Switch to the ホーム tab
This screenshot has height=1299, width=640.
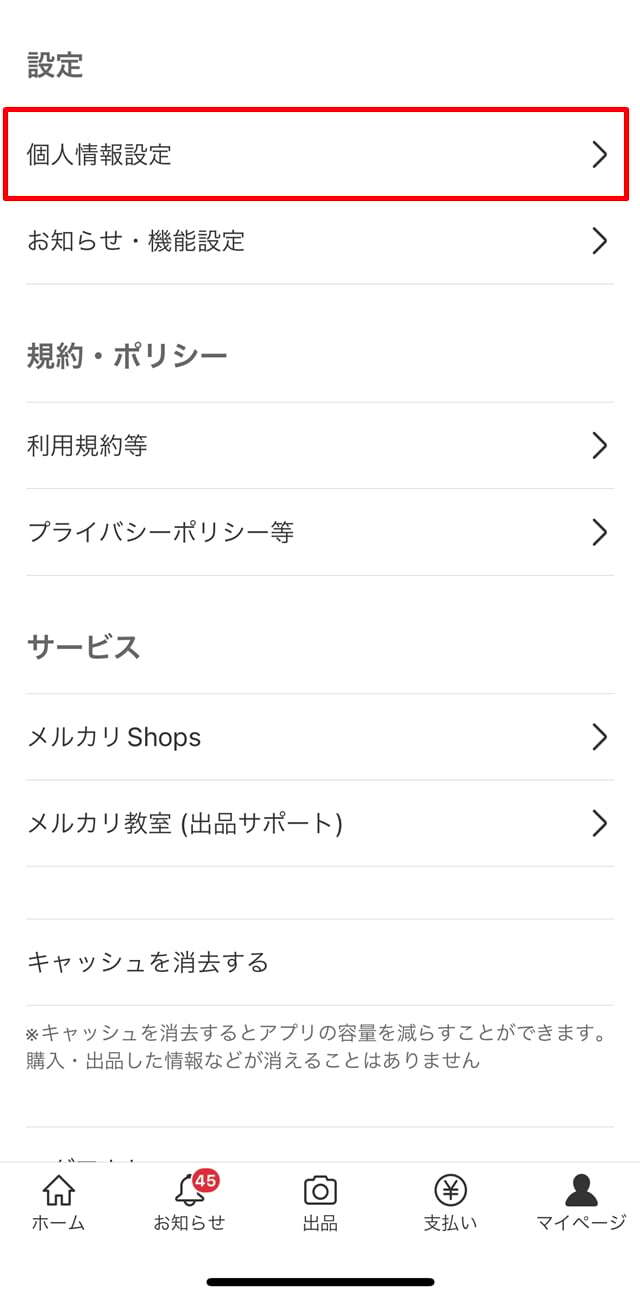click(58, 1202)
